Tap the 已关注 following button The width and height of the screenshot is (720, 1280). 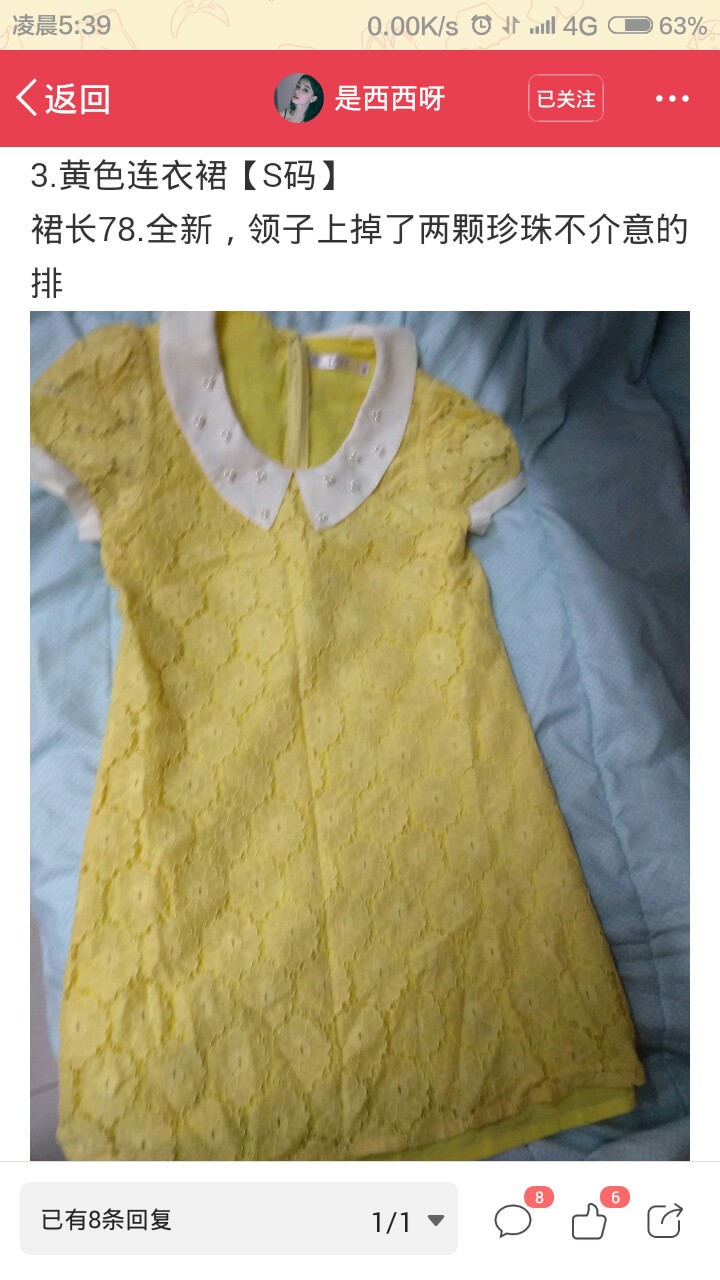(x=566, y=98)
